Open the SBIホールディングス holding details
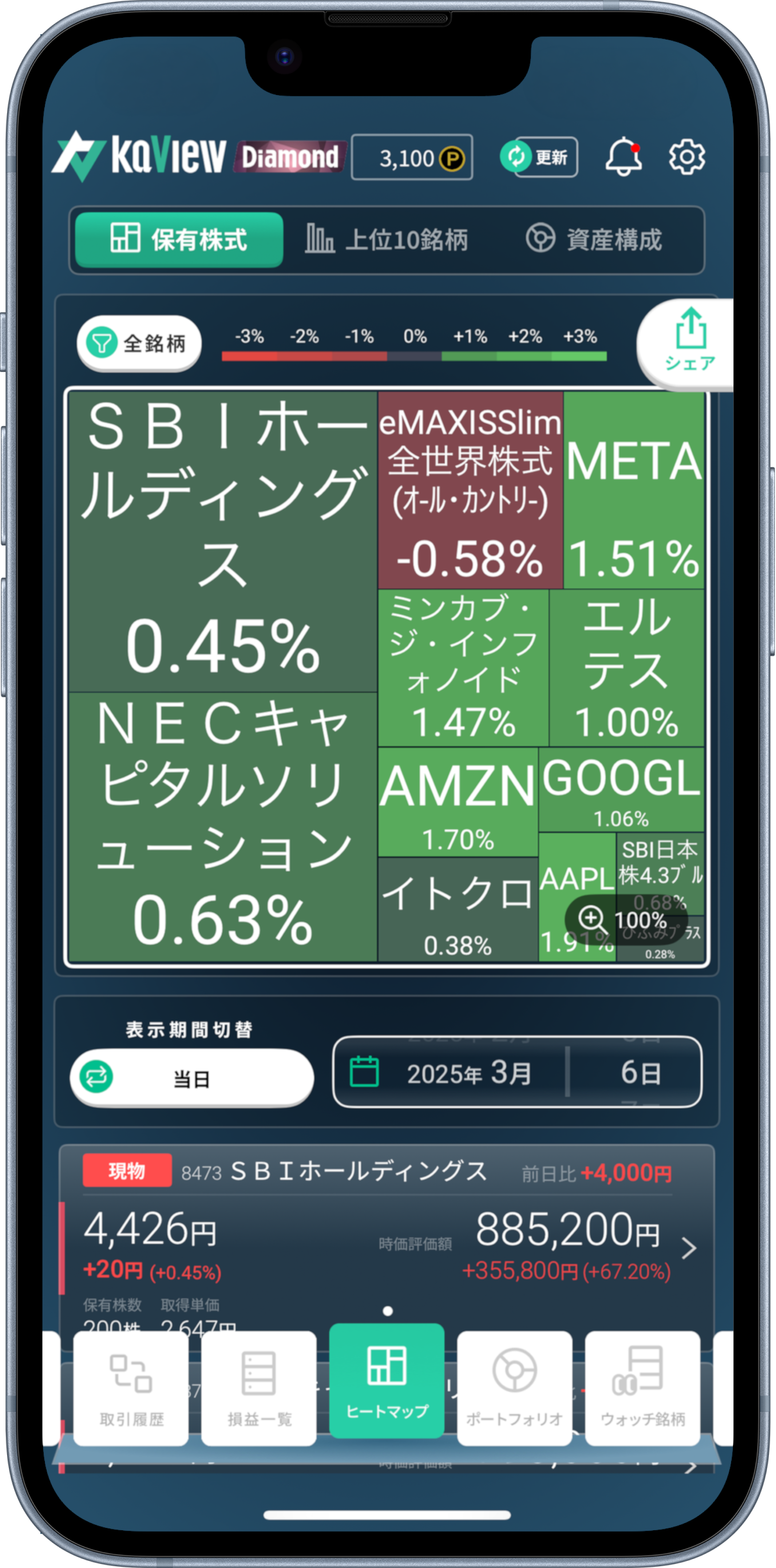 (689, 1248)
